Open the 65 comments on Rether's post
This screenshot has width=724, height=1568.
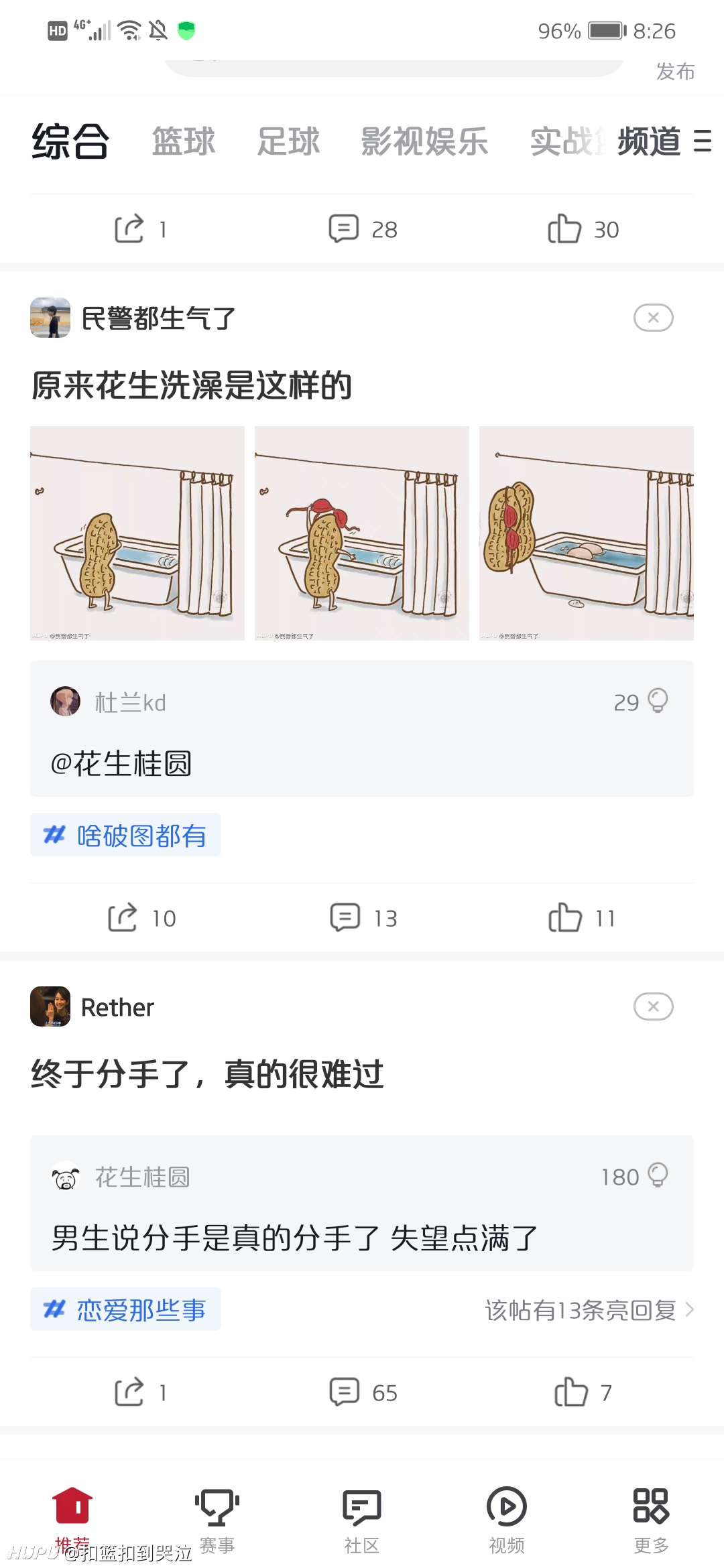(363, 1392)
